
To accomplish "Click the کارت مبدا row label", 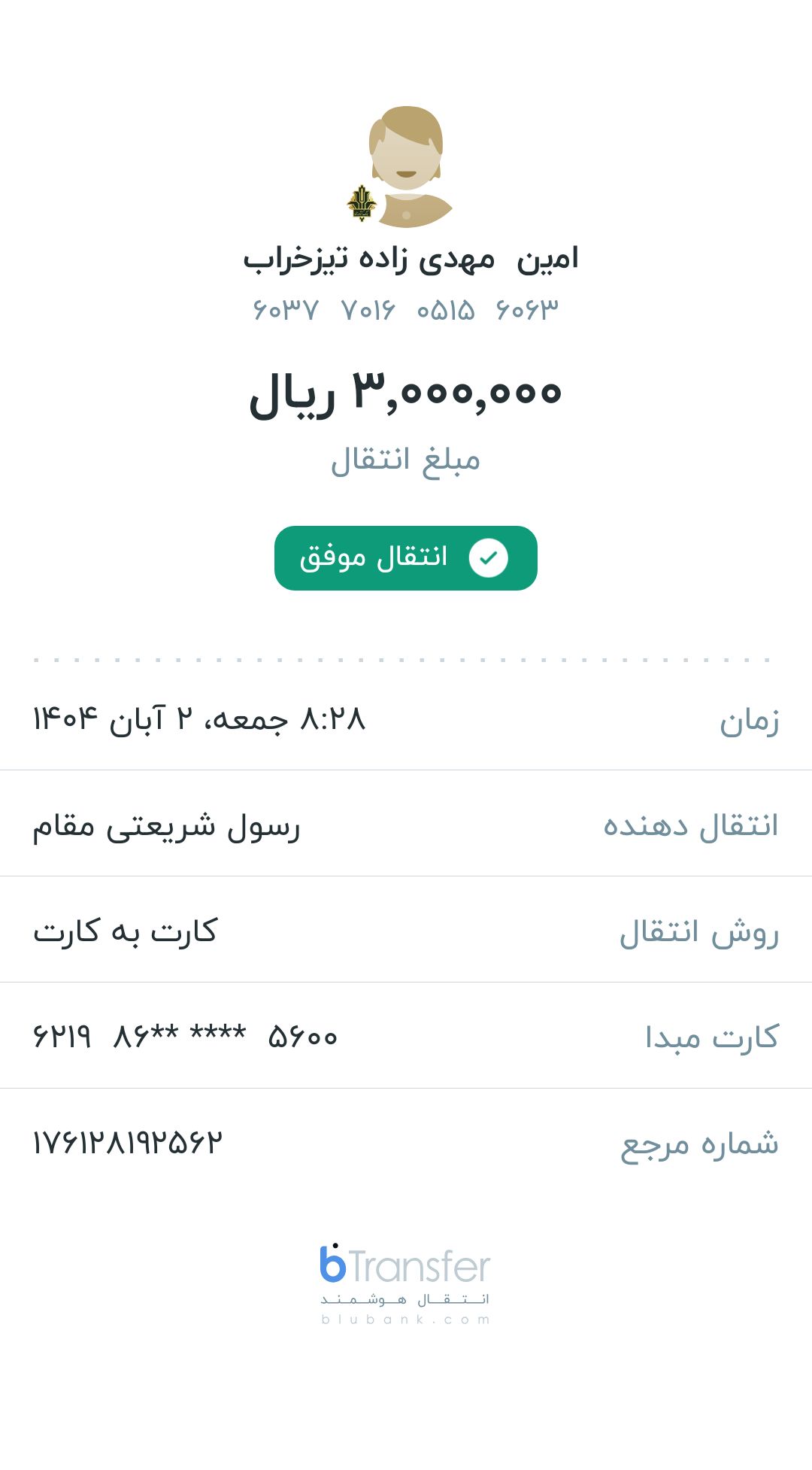I will 714,1036.
